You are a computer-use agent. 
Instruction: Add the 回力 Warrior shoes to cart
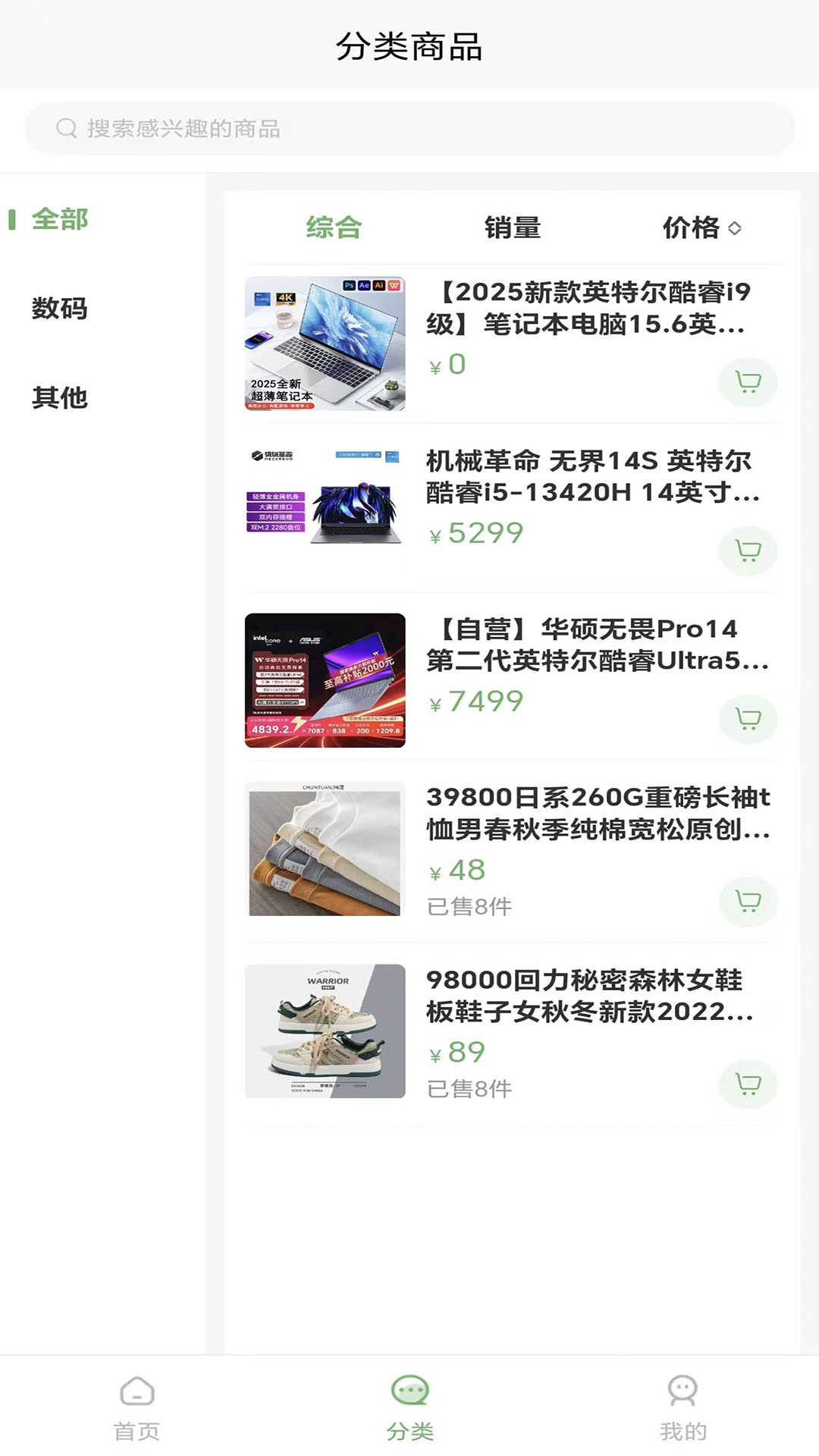click(748, 1084)
